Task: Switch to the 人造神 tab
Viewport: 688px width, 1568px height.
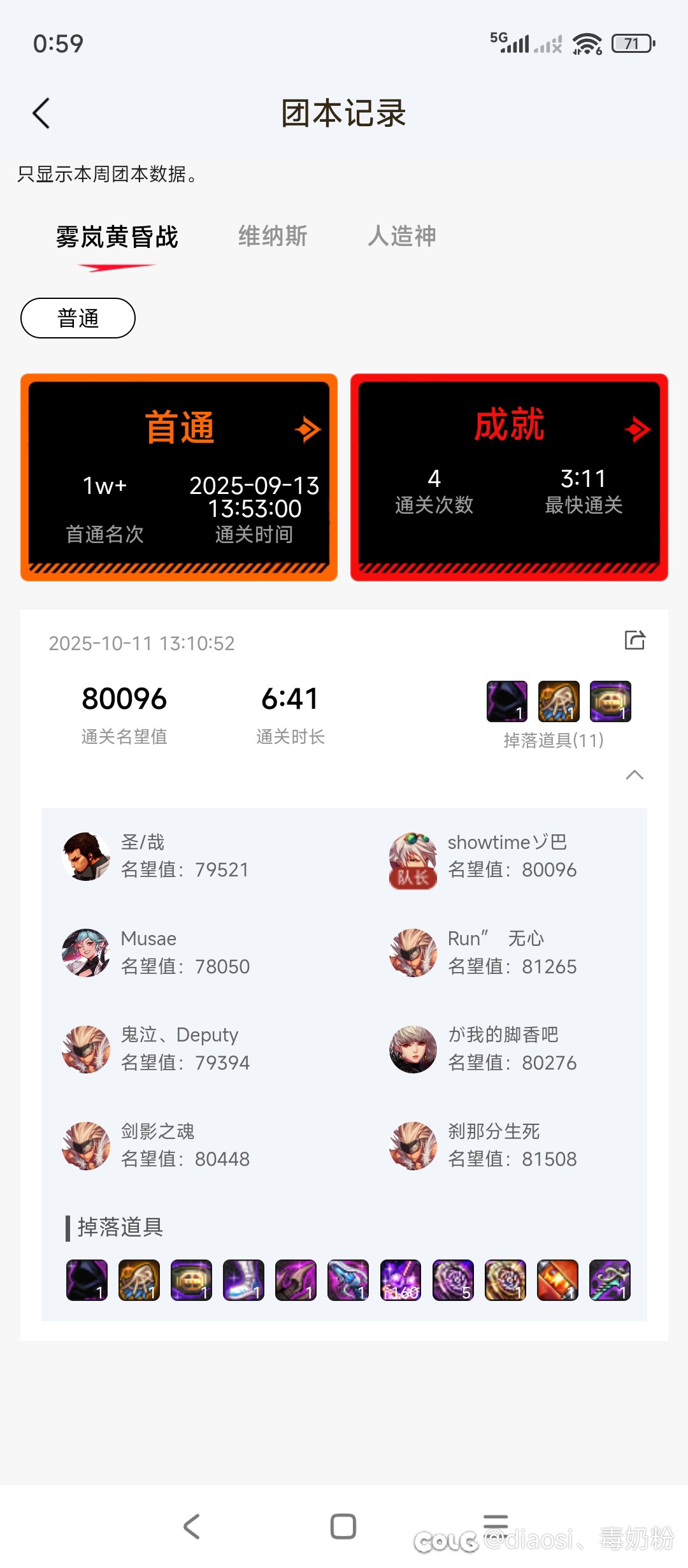Action: (402, 236)
